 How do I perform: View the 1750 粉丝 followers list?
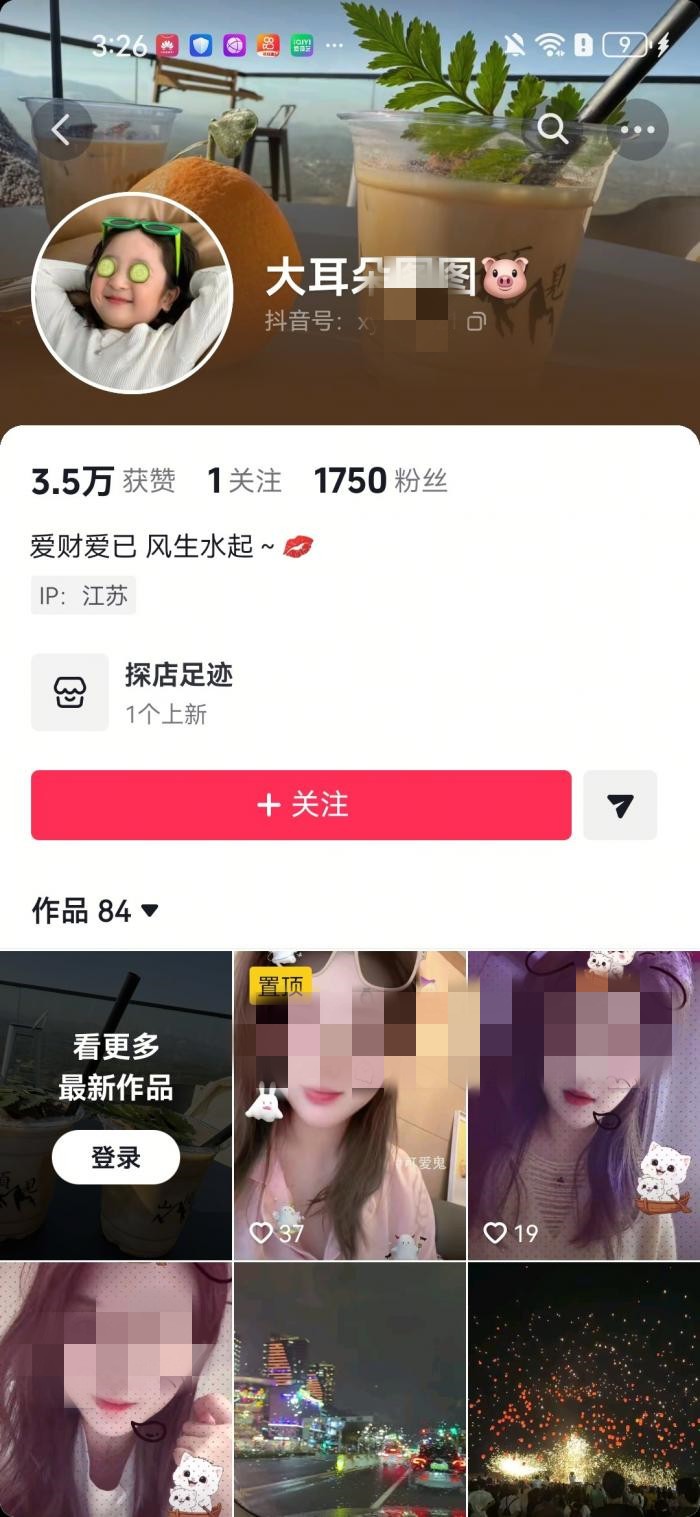click(380, 481)
